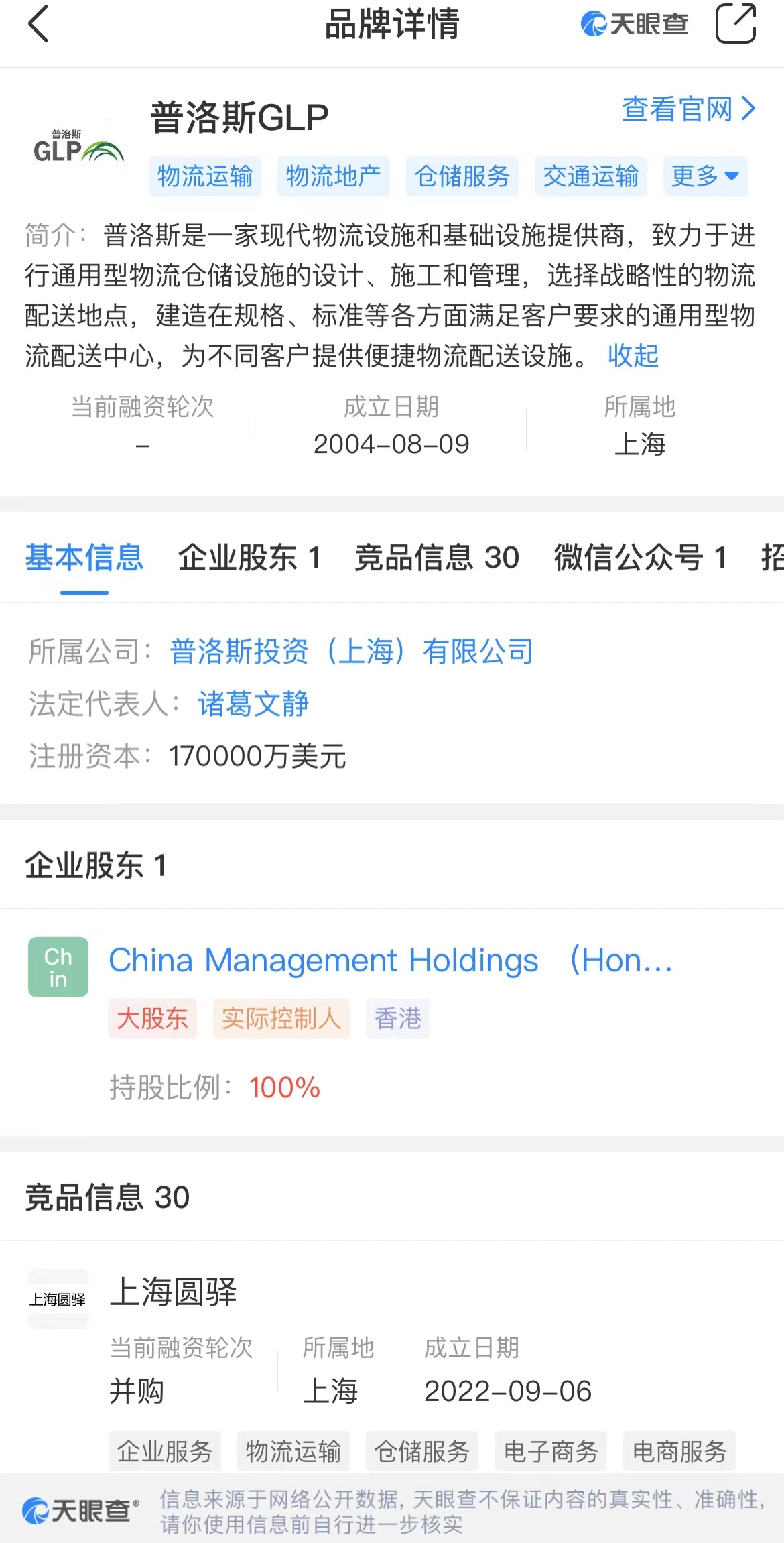Viewport: 784px width, 1543px height.
Task: Go back from the brand details page
Action: pos(39,24)
